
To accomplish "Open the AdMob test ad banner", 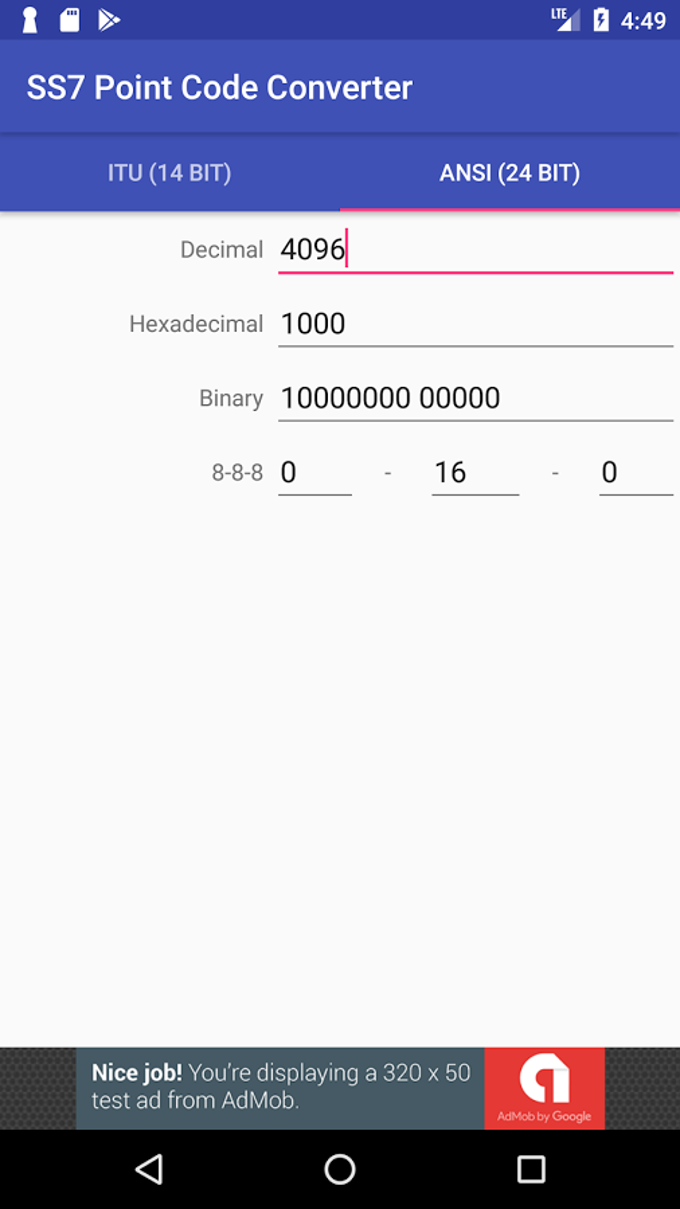I will (340, 1088).
